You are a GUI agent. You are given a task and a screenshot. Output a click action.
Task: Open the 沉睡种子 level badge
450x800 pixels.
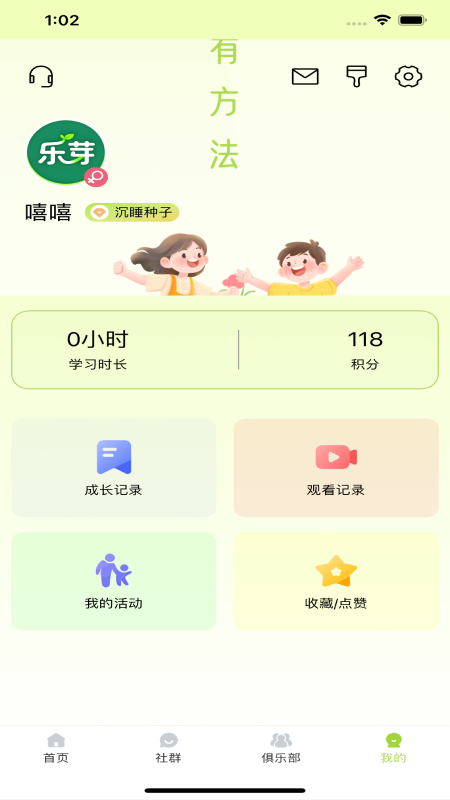click(x=132, y=212)
